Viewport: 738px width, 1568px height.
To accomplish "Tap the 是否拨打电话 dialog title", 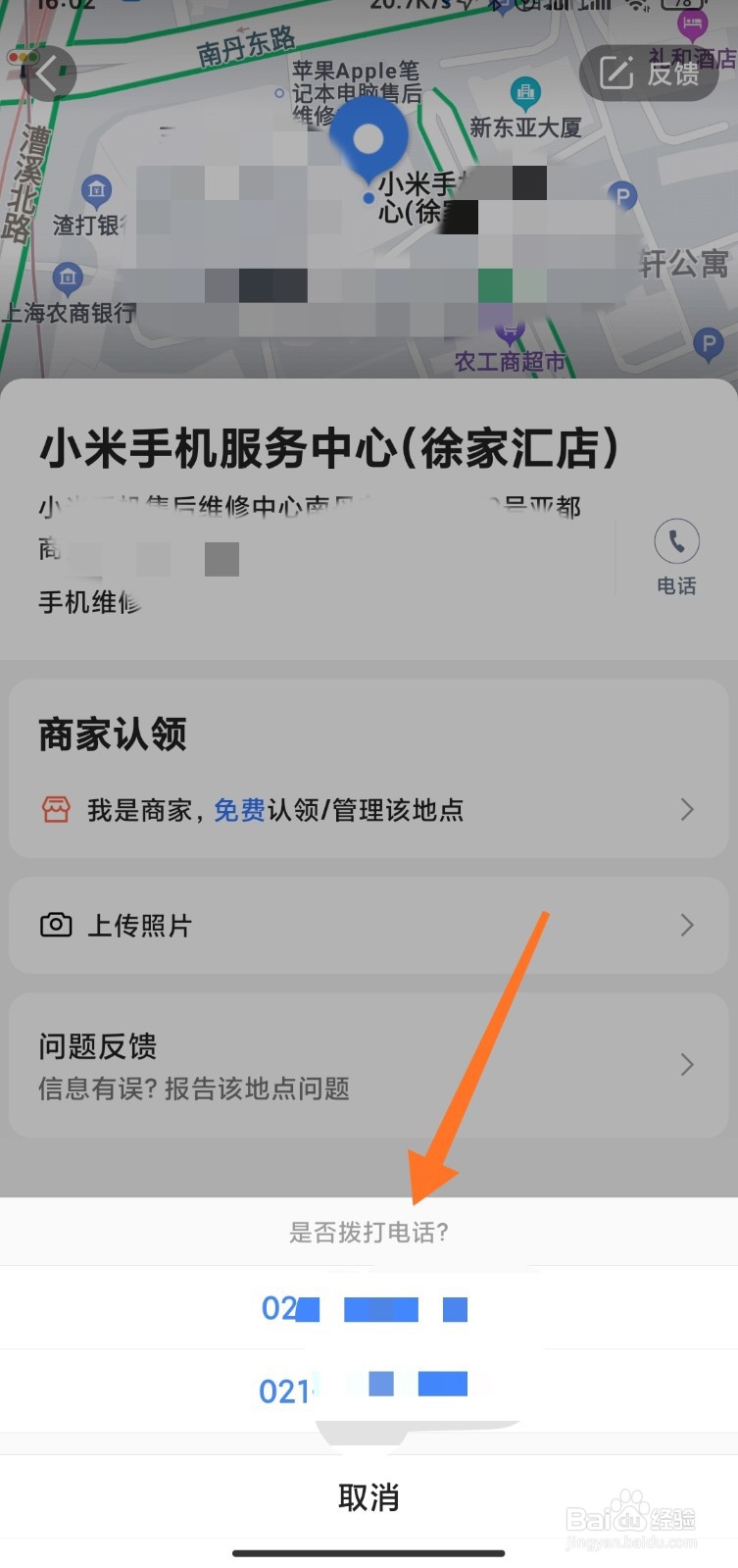I will click(x=369, y=1231).
